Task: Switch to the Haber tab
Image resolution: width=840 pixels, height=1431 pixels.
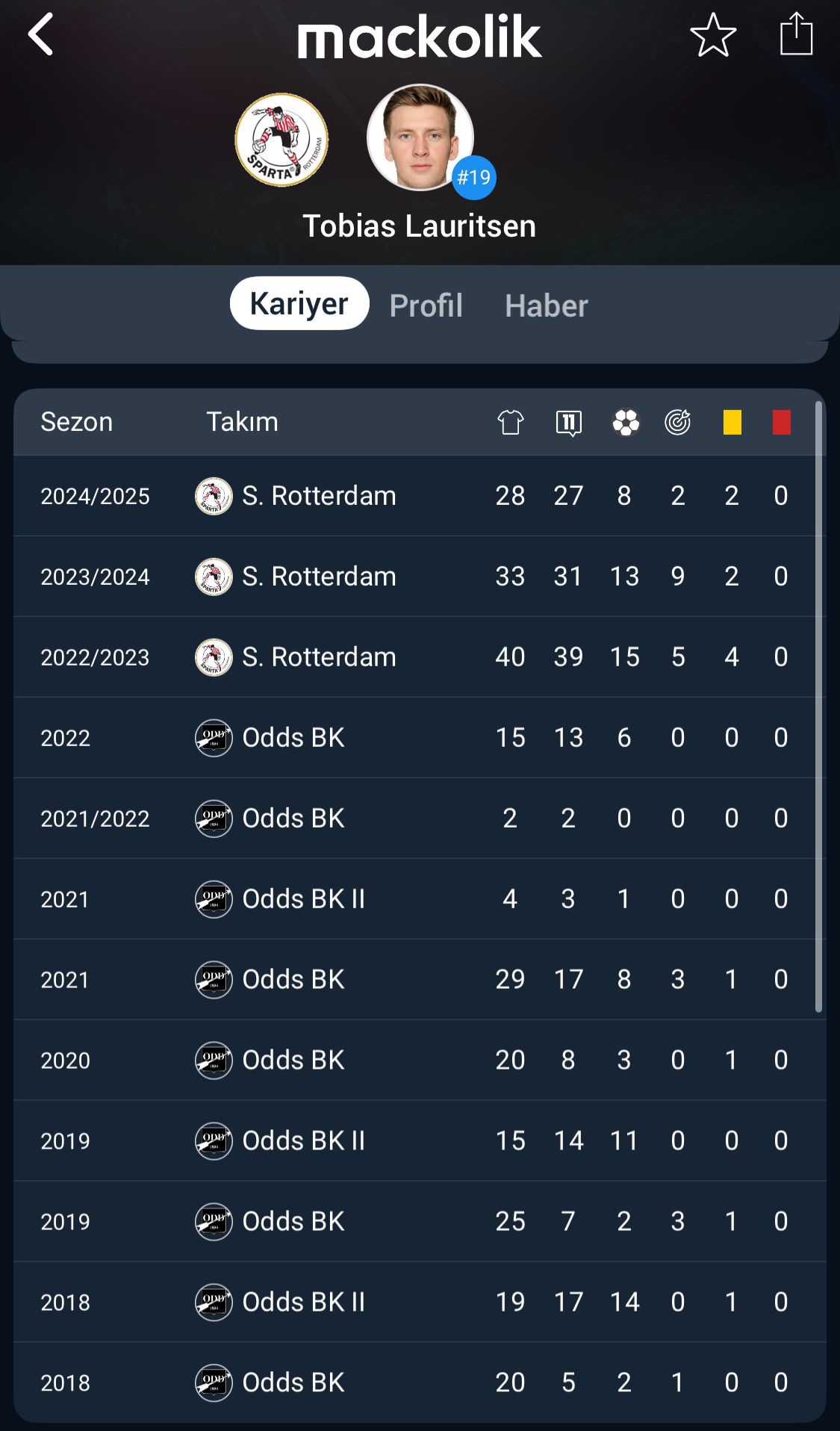Action: [546, 305]
